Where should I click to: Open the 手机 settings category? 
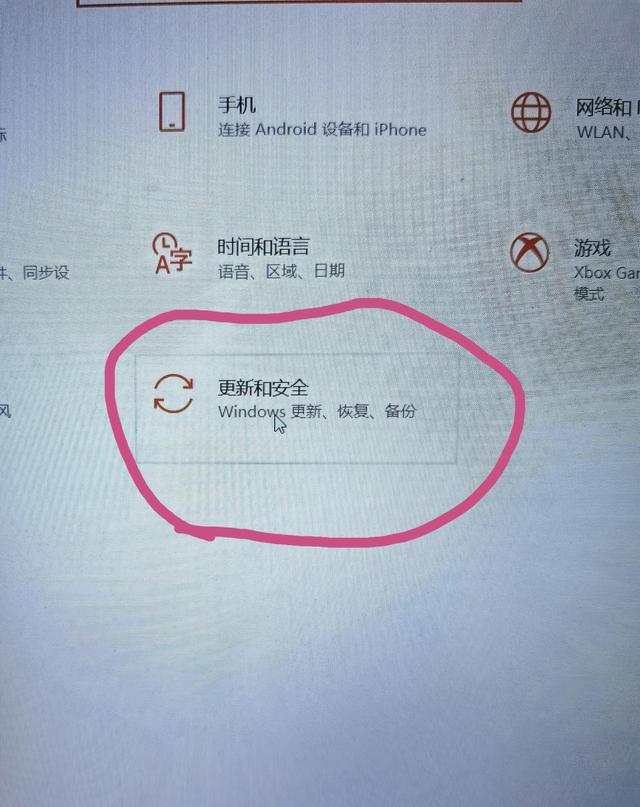(238, 105)
